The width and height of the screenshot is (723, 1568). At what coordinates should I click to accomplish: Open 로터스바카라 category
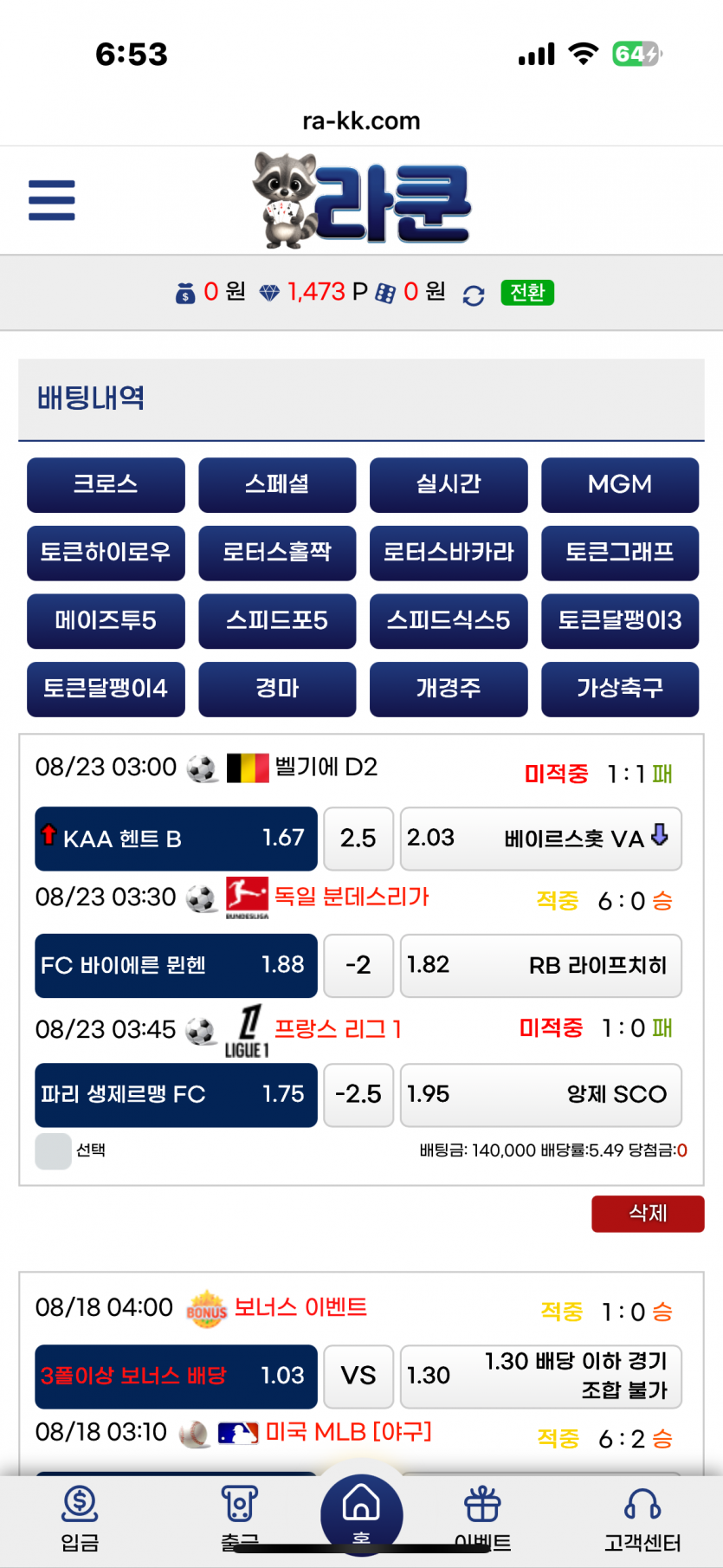(x=449, y=553)
